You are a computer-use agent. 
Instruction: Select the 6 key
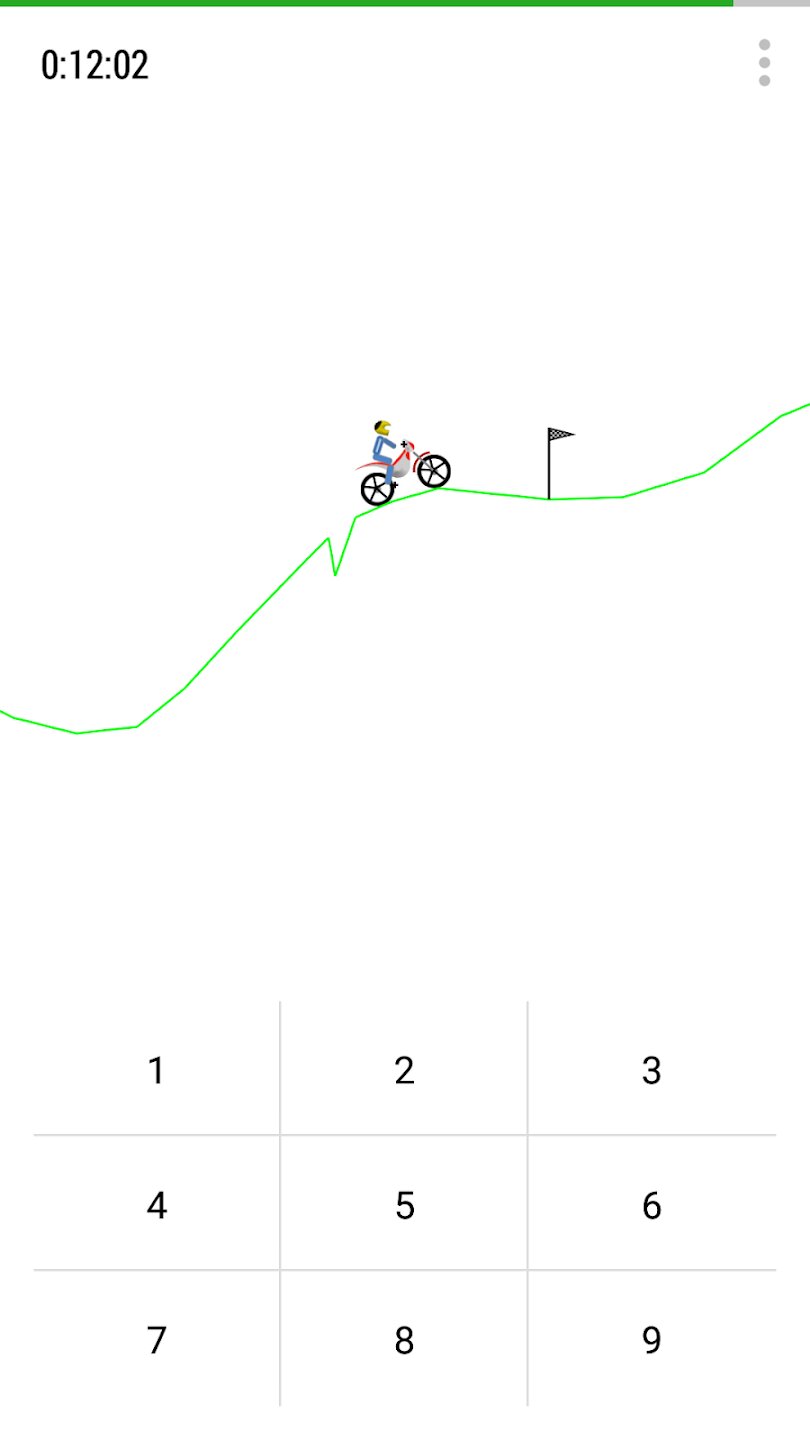click(x=652, y=1204)
